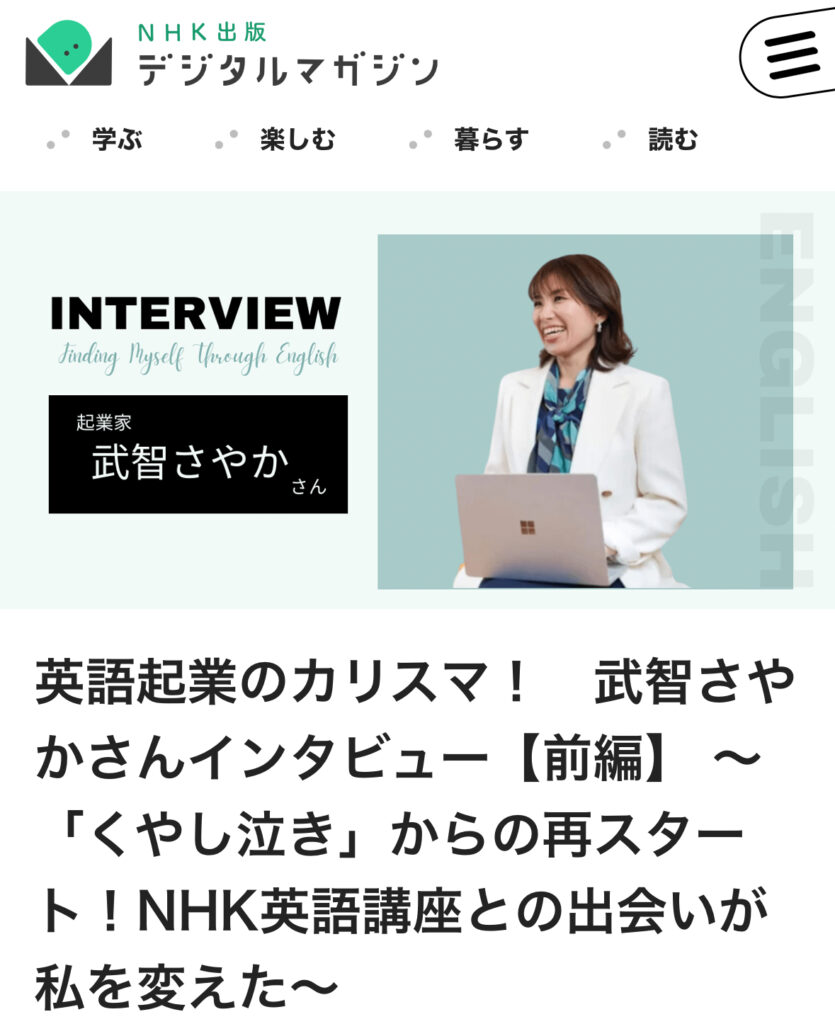Image resolution: width=835 pixels, height=1024 pixels.
Task: Go to the 読む category
Action: (672, 140)
